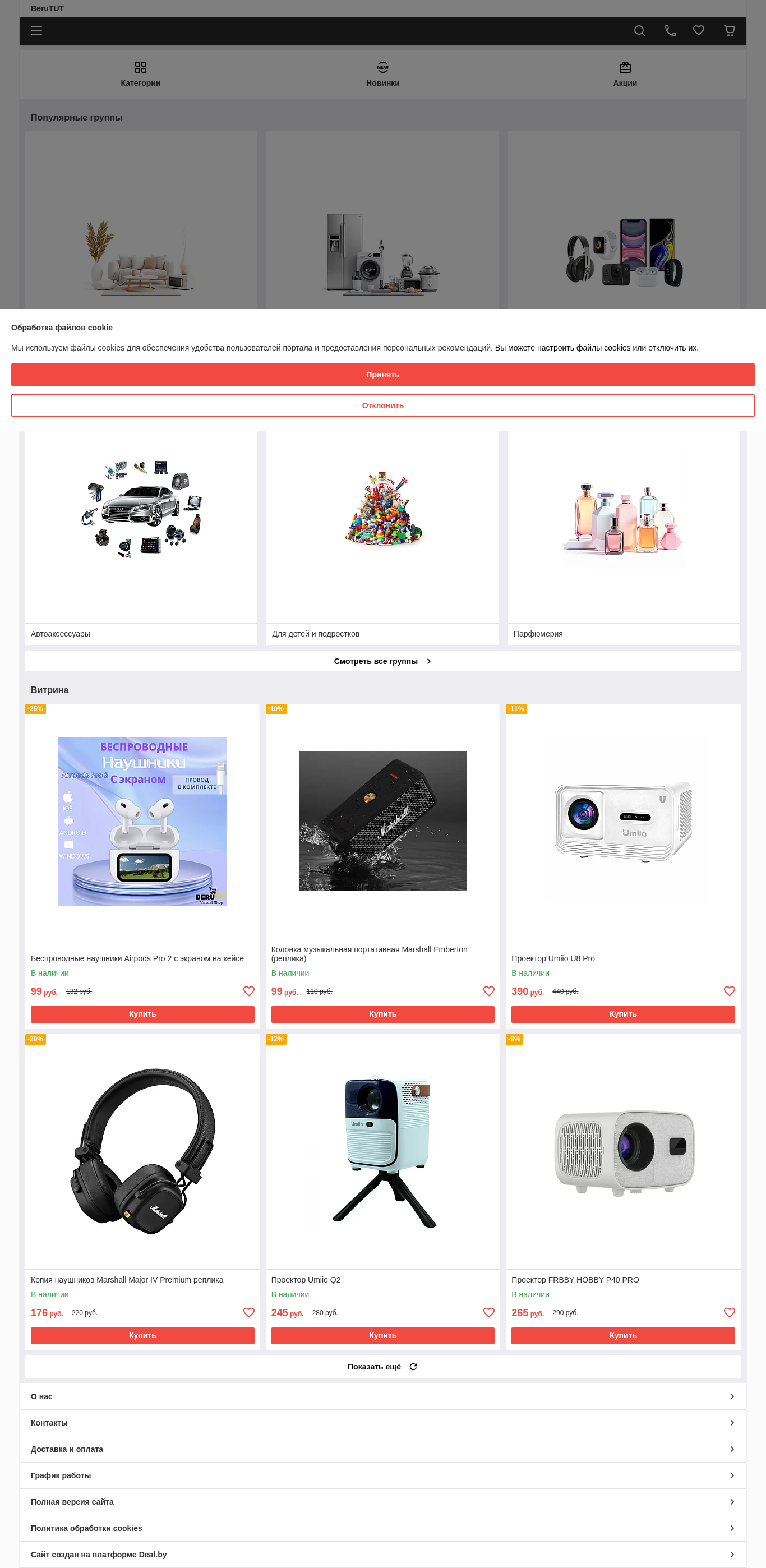Open the Marshall Major IV headphones product
Viewport: 766px width, 1568px height.
(x=127, y=1280)
